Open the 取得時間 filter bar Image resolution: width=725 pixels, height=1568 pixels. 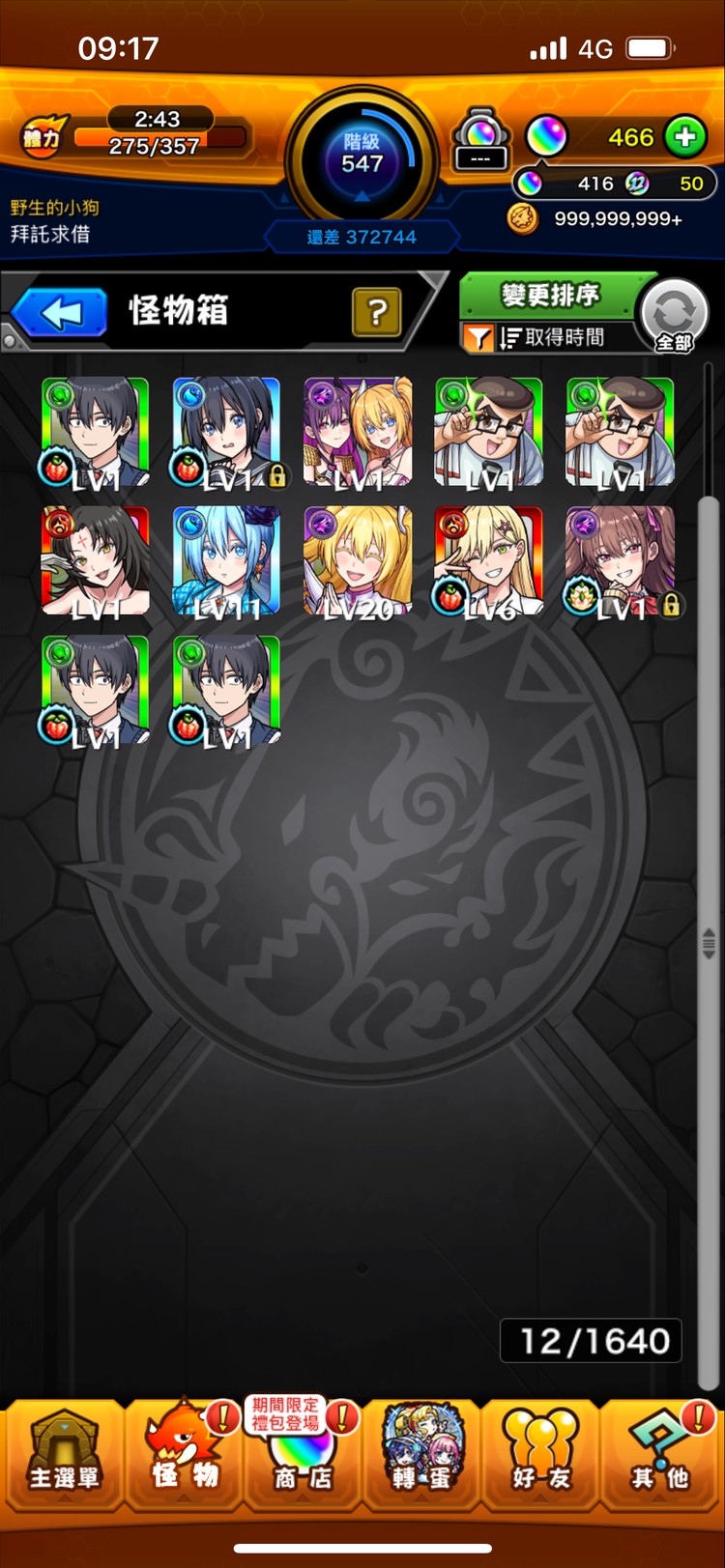[x=547, y=337]
